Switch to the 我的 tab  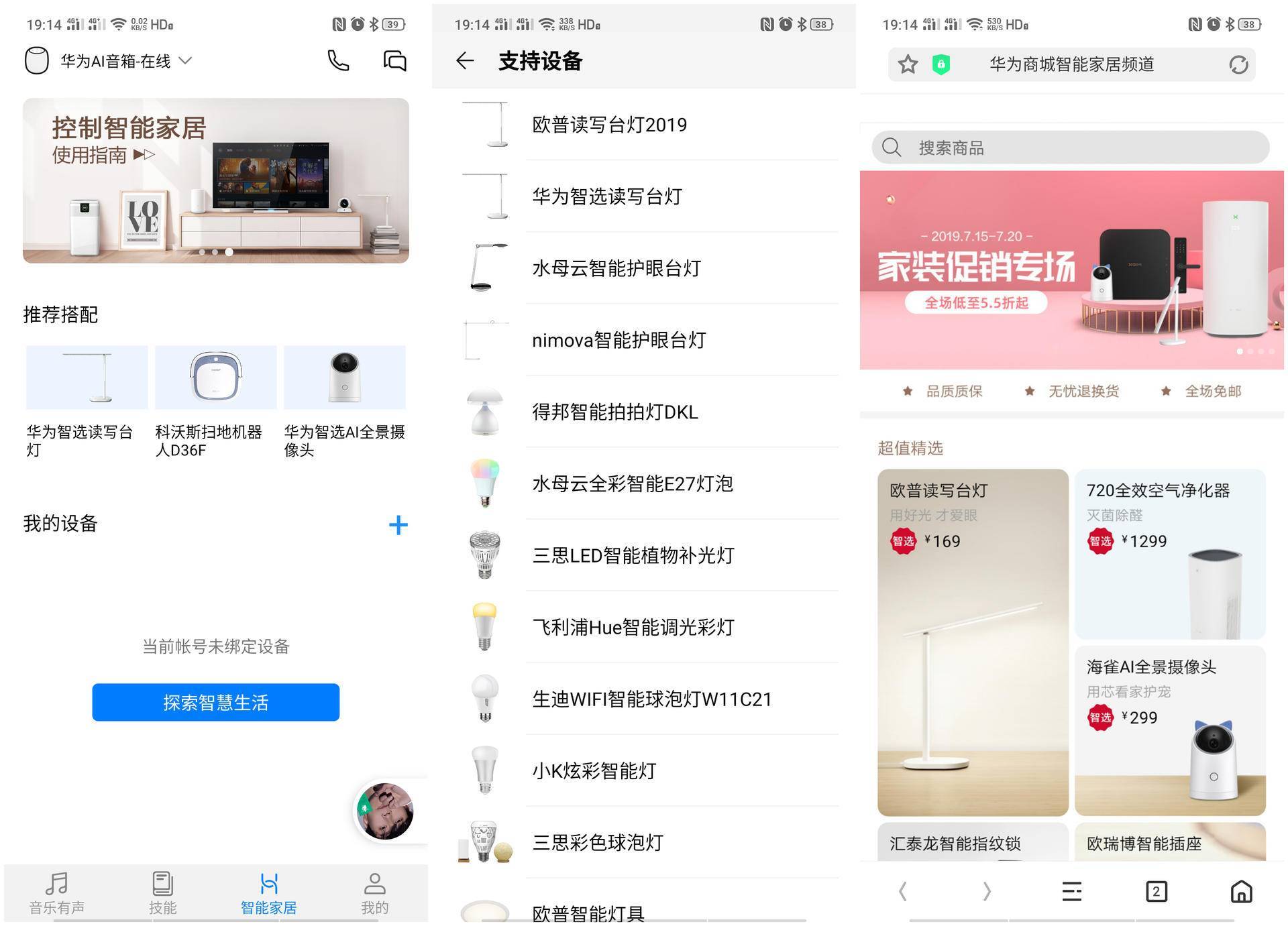(x=374, y=893)
